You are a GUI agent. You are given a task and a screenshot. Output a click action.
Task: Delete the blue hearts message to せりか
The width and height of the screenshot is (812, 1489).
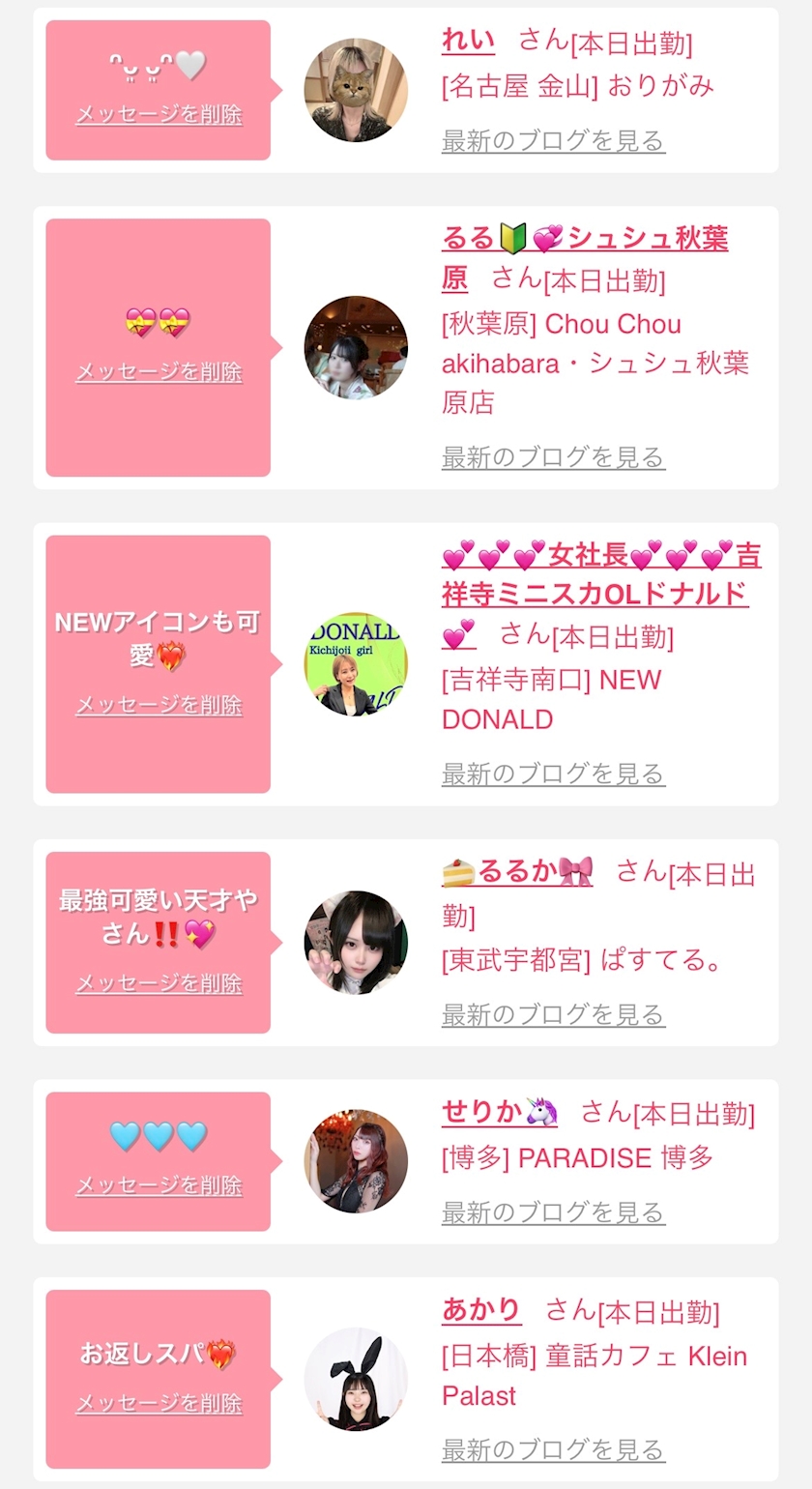(159, 1184)
